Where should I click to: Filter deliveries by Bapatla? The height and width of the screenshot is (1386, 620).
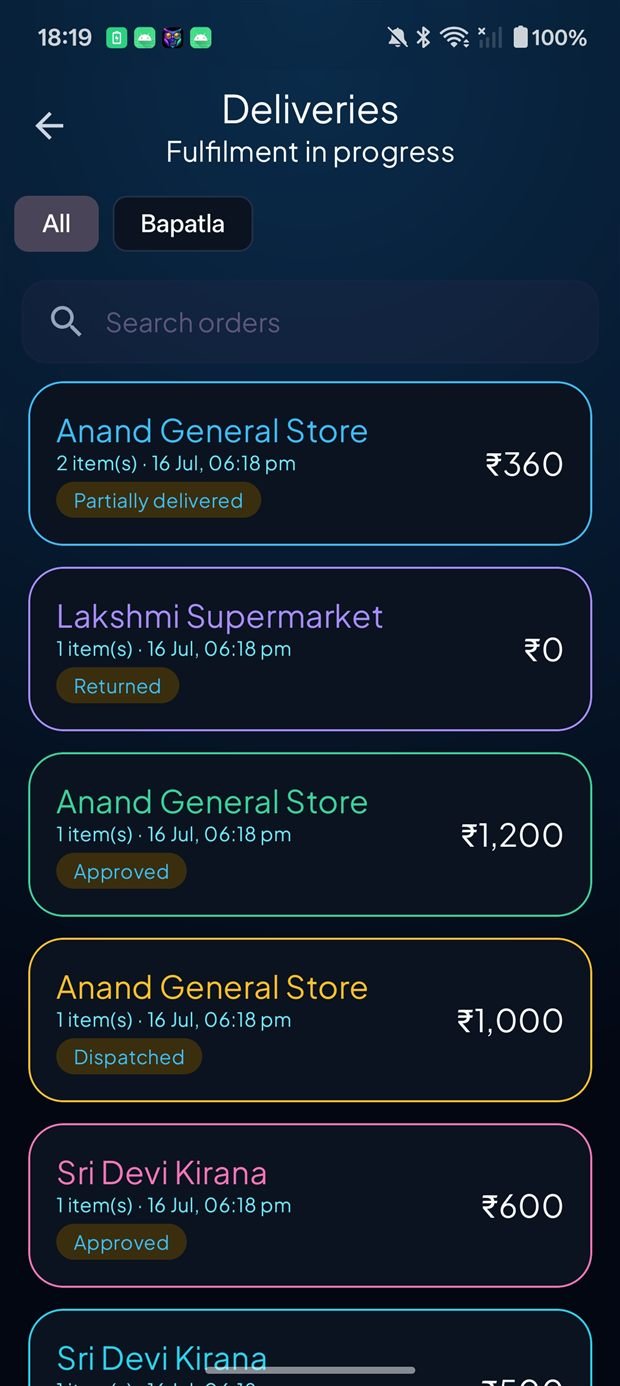(x=182, y=224)
